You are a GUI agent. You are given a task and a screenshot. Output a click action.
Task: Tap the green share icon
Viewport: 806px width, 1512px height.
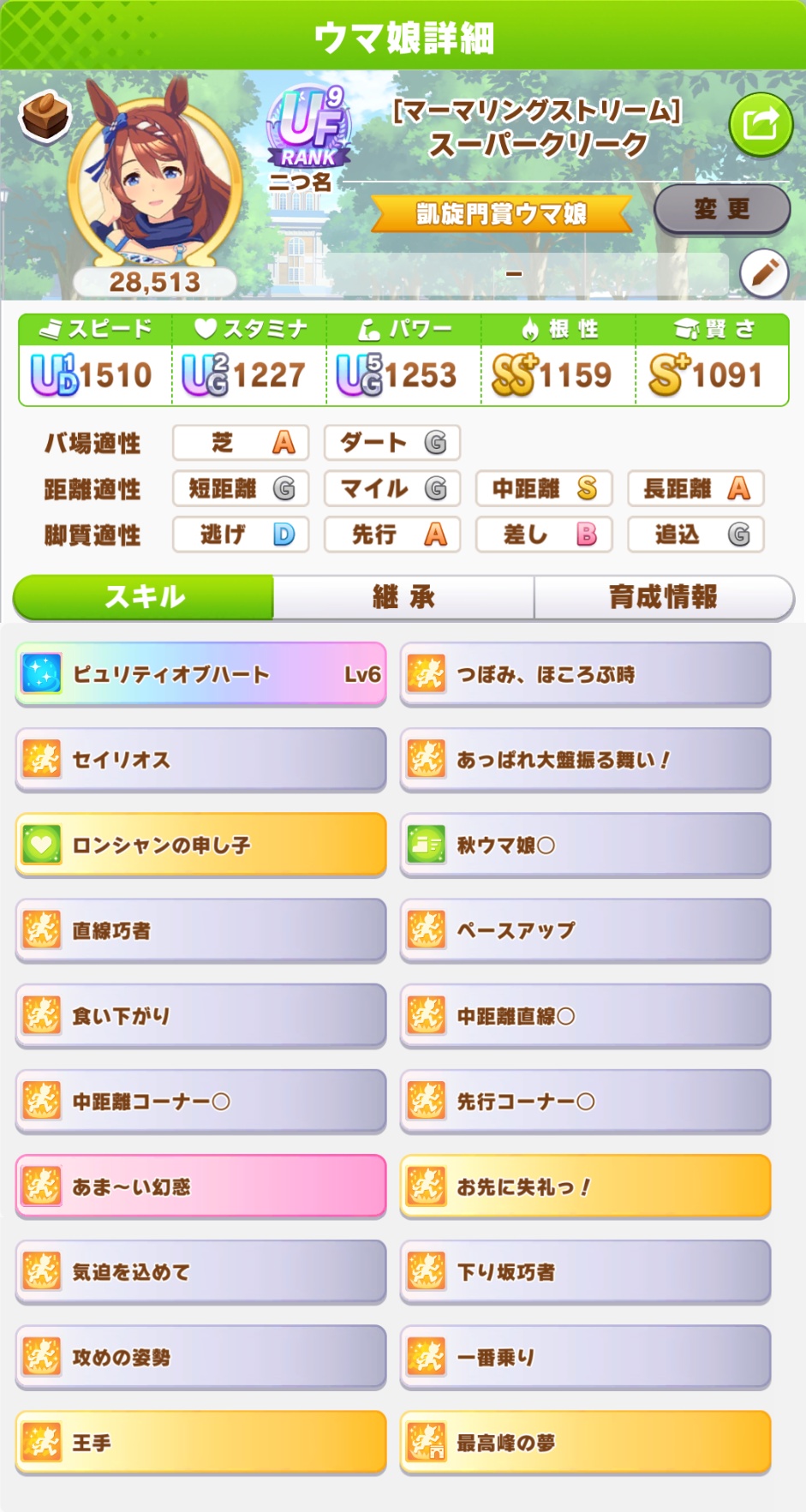tap(760, 124)
